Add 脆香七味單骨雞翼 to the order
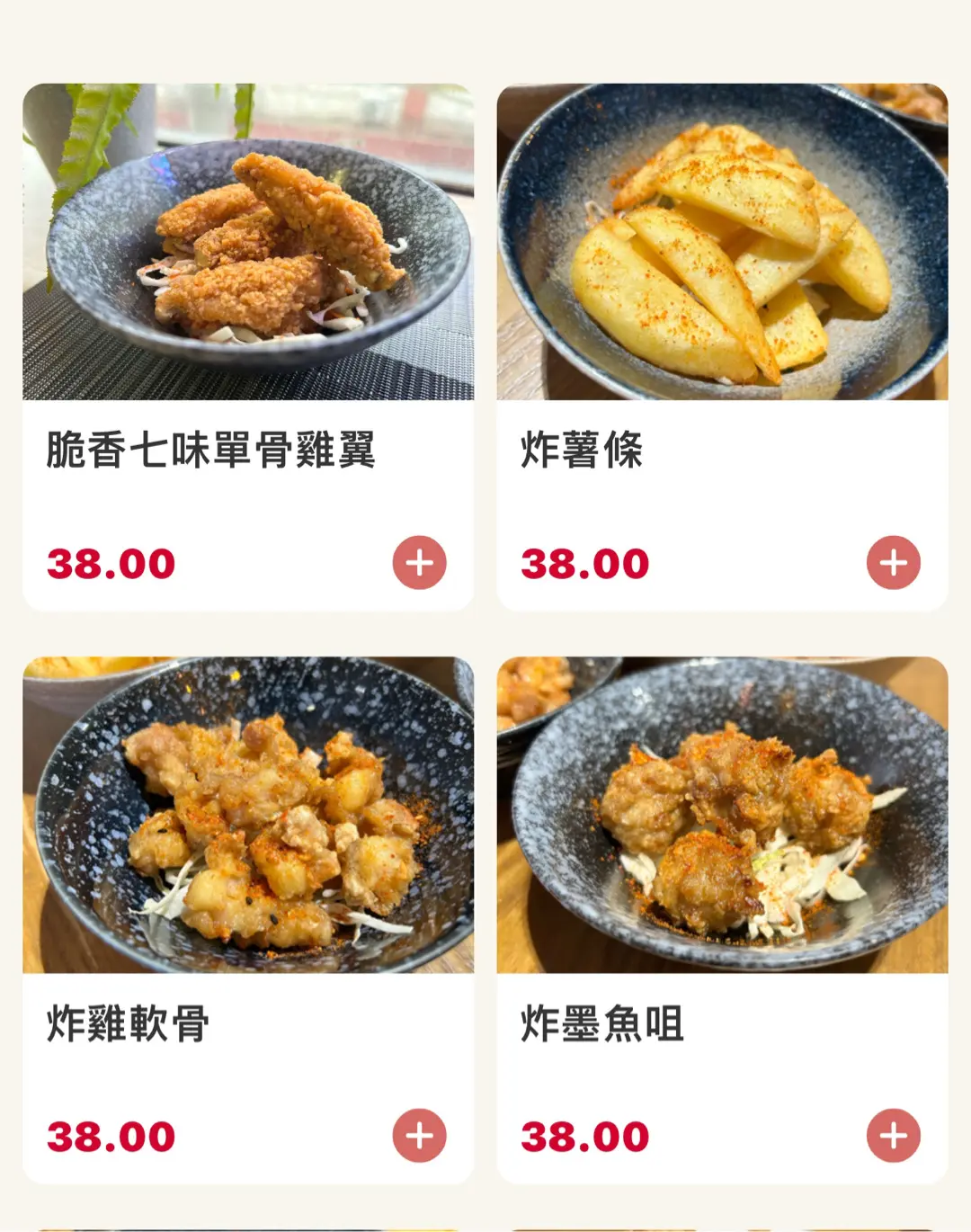 [419, 563]
